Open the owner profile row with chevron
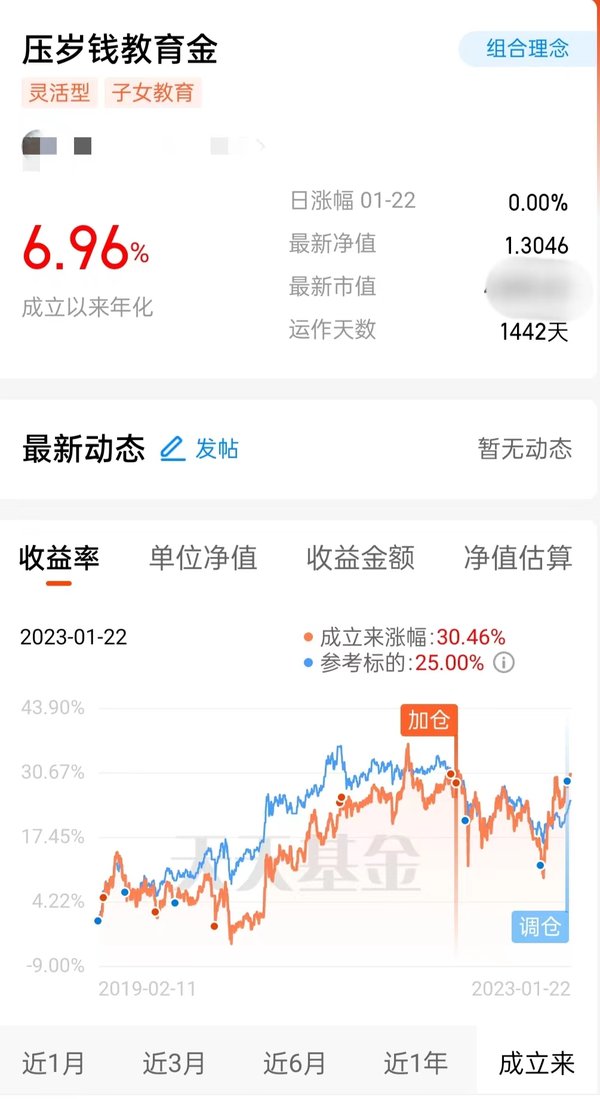Screen dimensions: 600x1099 pos(144,146)
